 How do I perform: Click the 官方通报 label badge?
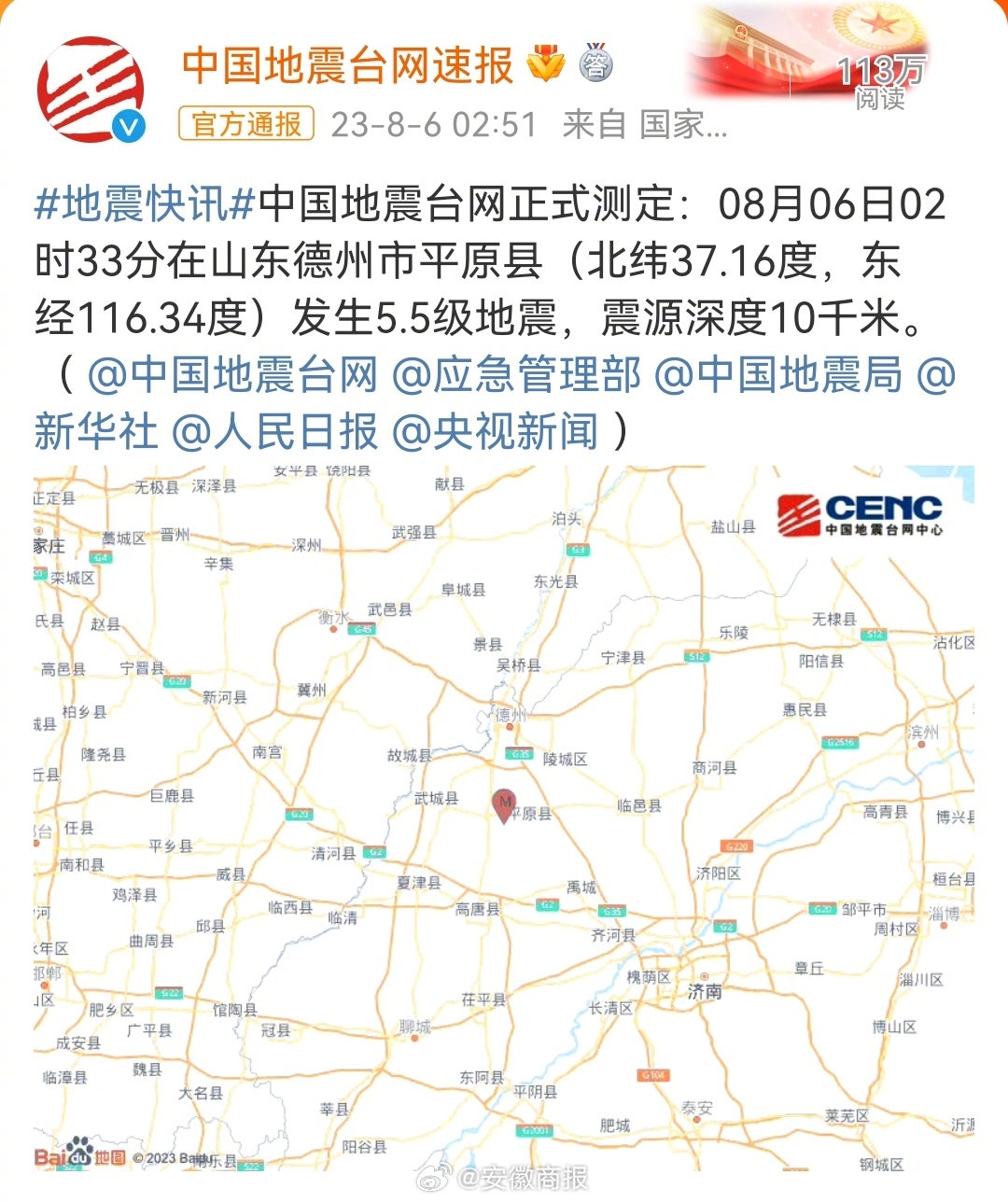tap(245, 124)
